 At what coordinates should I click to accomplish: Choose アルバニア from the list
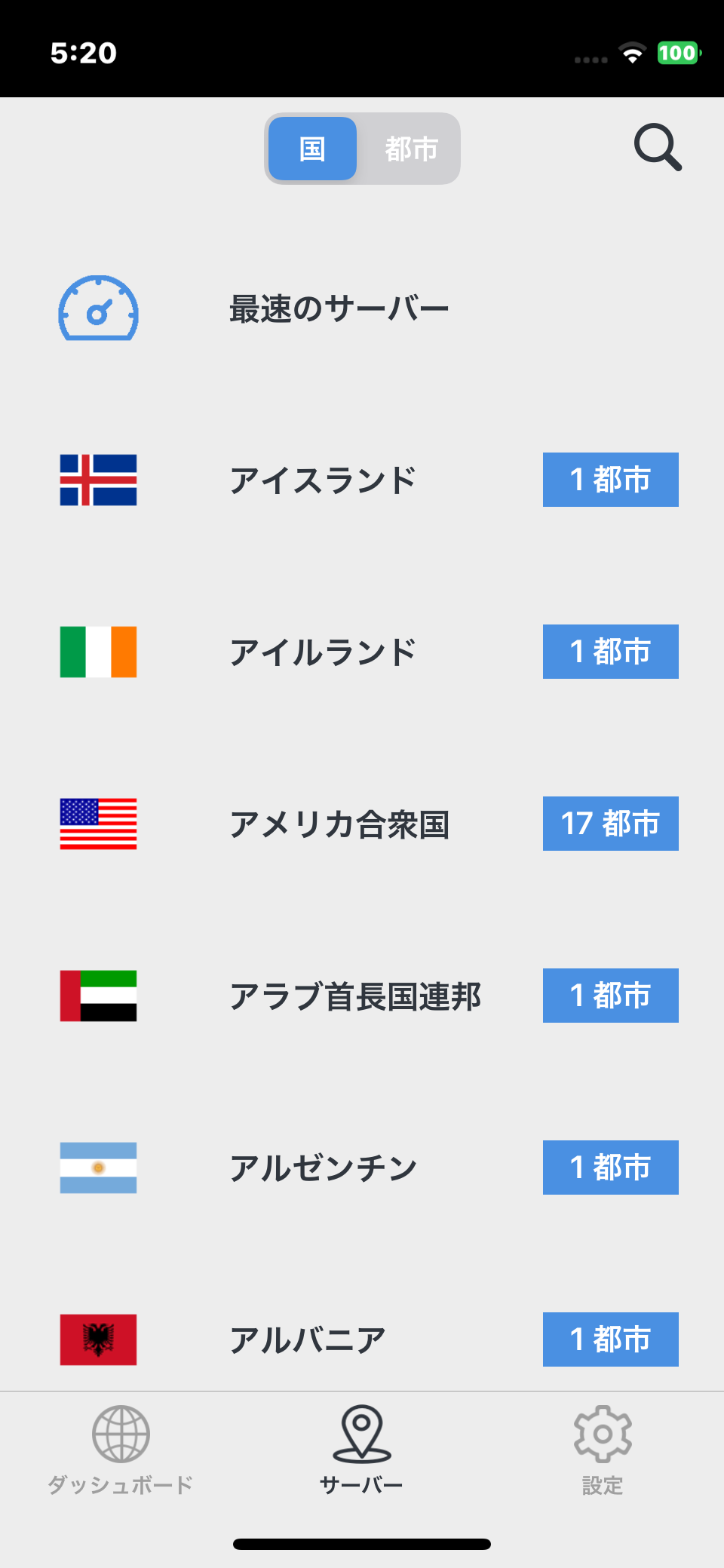tap(307, 1340)
